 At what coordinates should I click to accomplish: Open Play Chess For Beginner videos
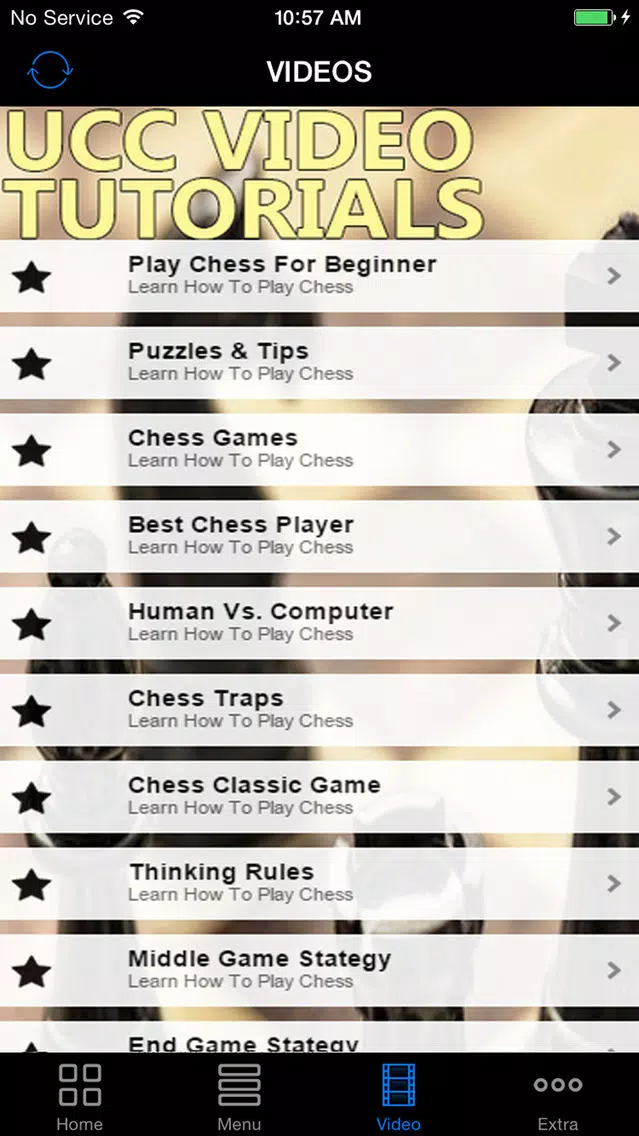pyautogui.click(x=319, y=275)
